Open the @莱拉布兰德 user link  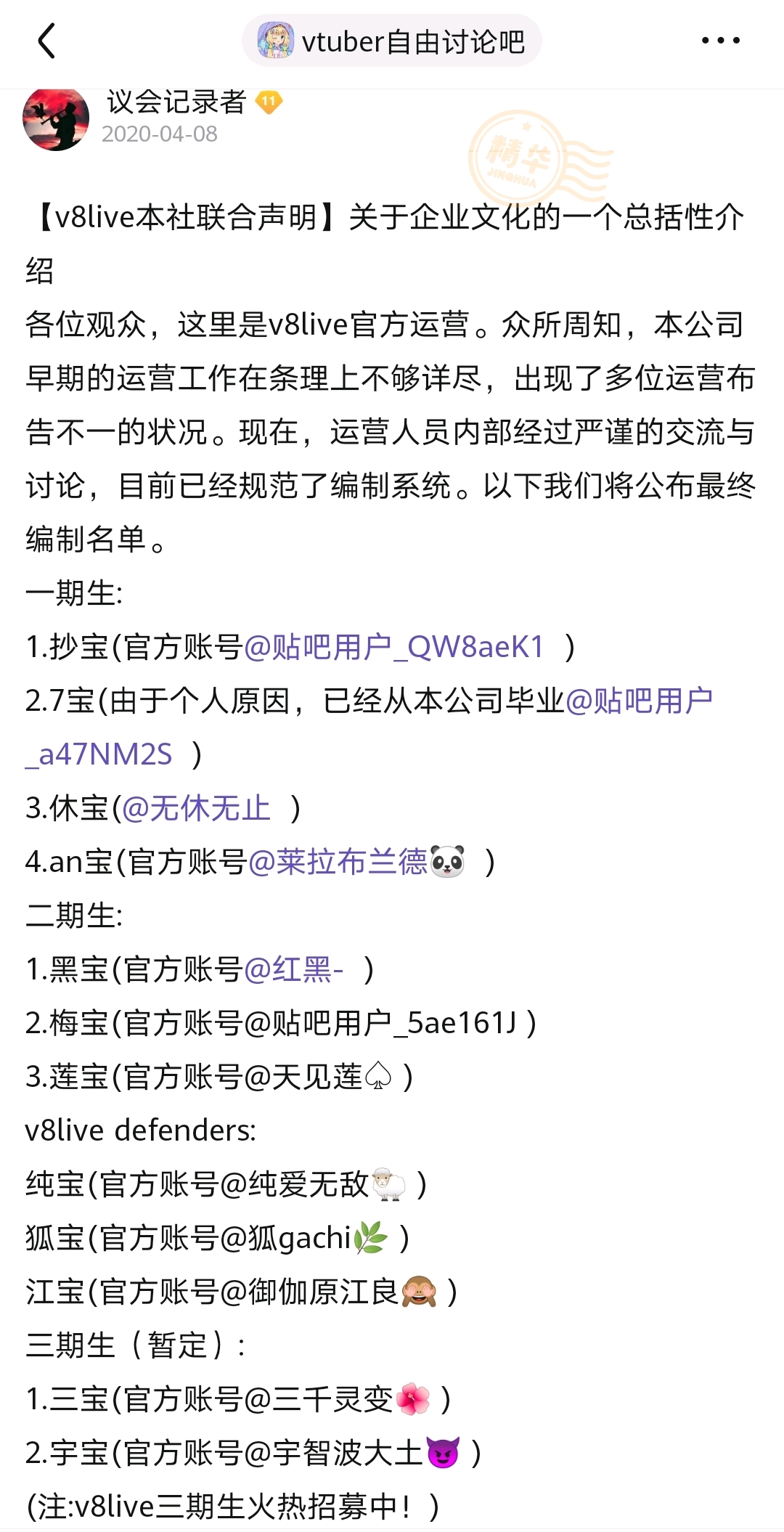pos(356,862)
